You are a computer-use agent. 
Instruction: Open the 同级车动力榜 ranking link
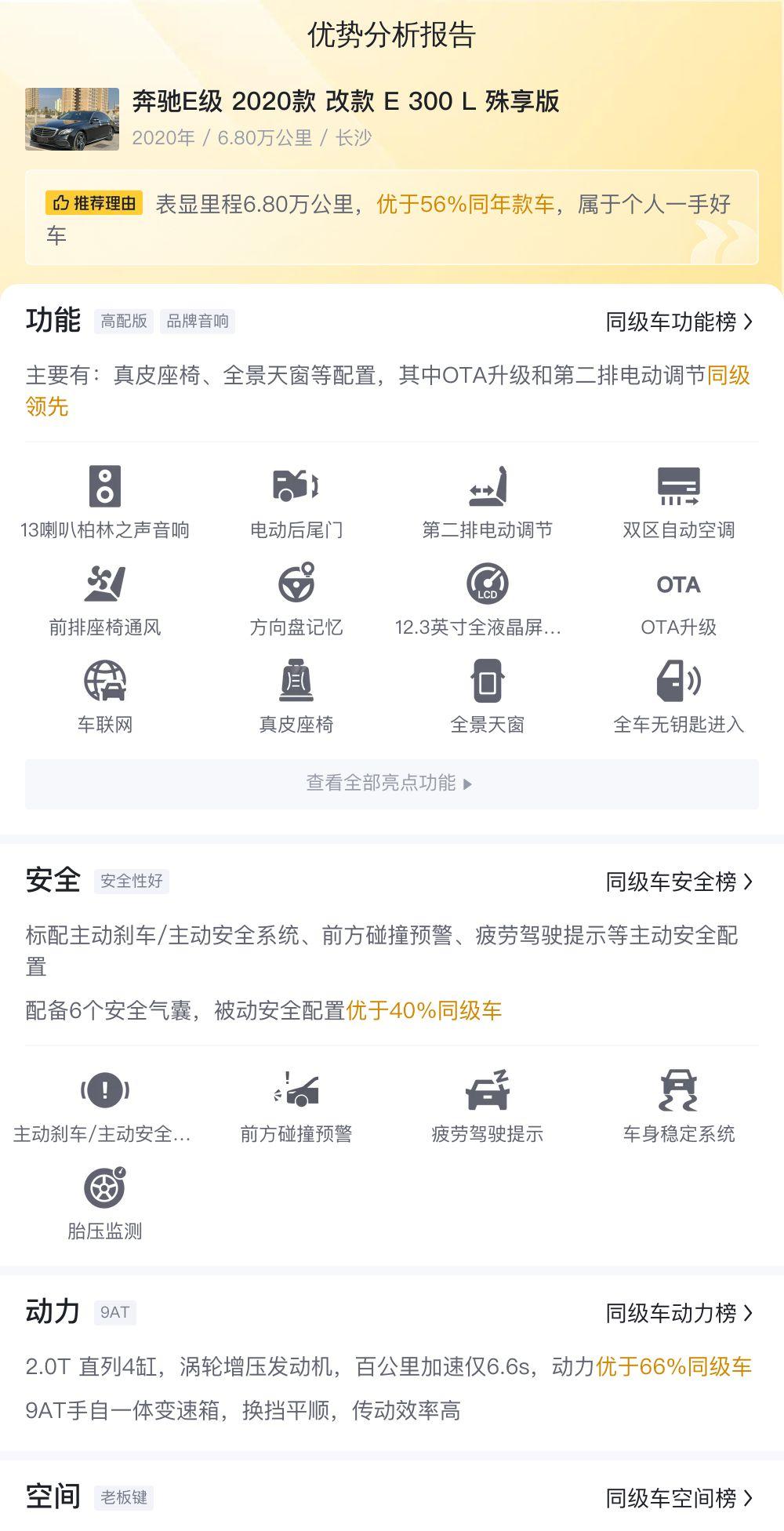point(679,1313)
